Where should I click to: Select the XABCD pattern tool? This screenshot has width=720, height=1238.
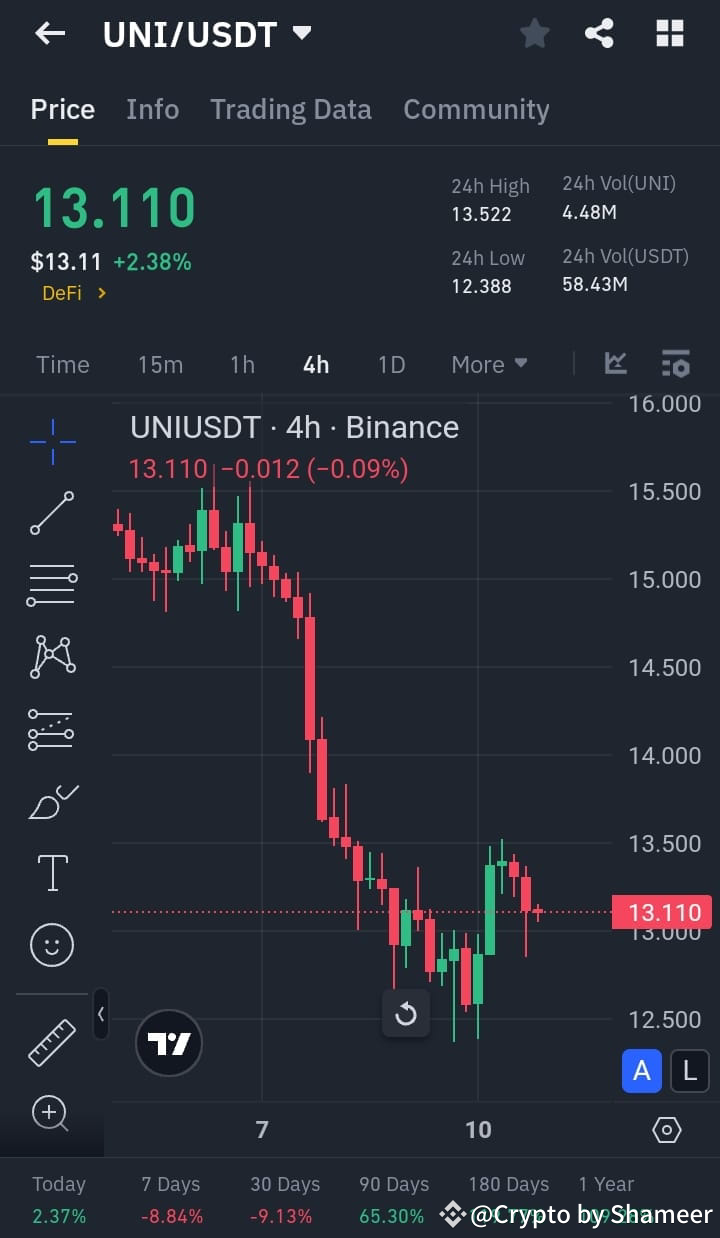pos(51,656)
